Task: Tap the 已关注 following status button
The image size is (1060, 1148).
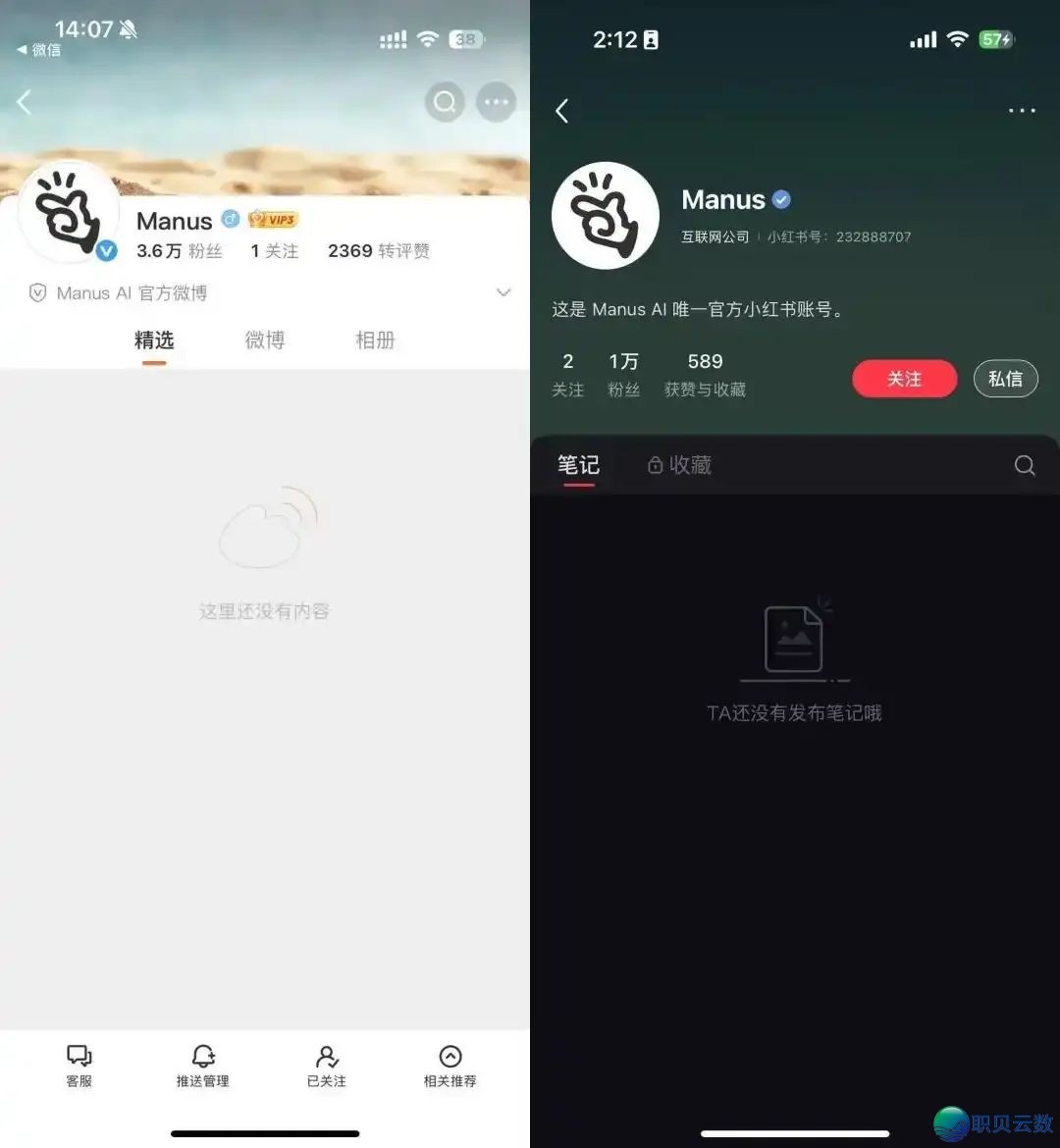Action: click(x=327, y=1066)
